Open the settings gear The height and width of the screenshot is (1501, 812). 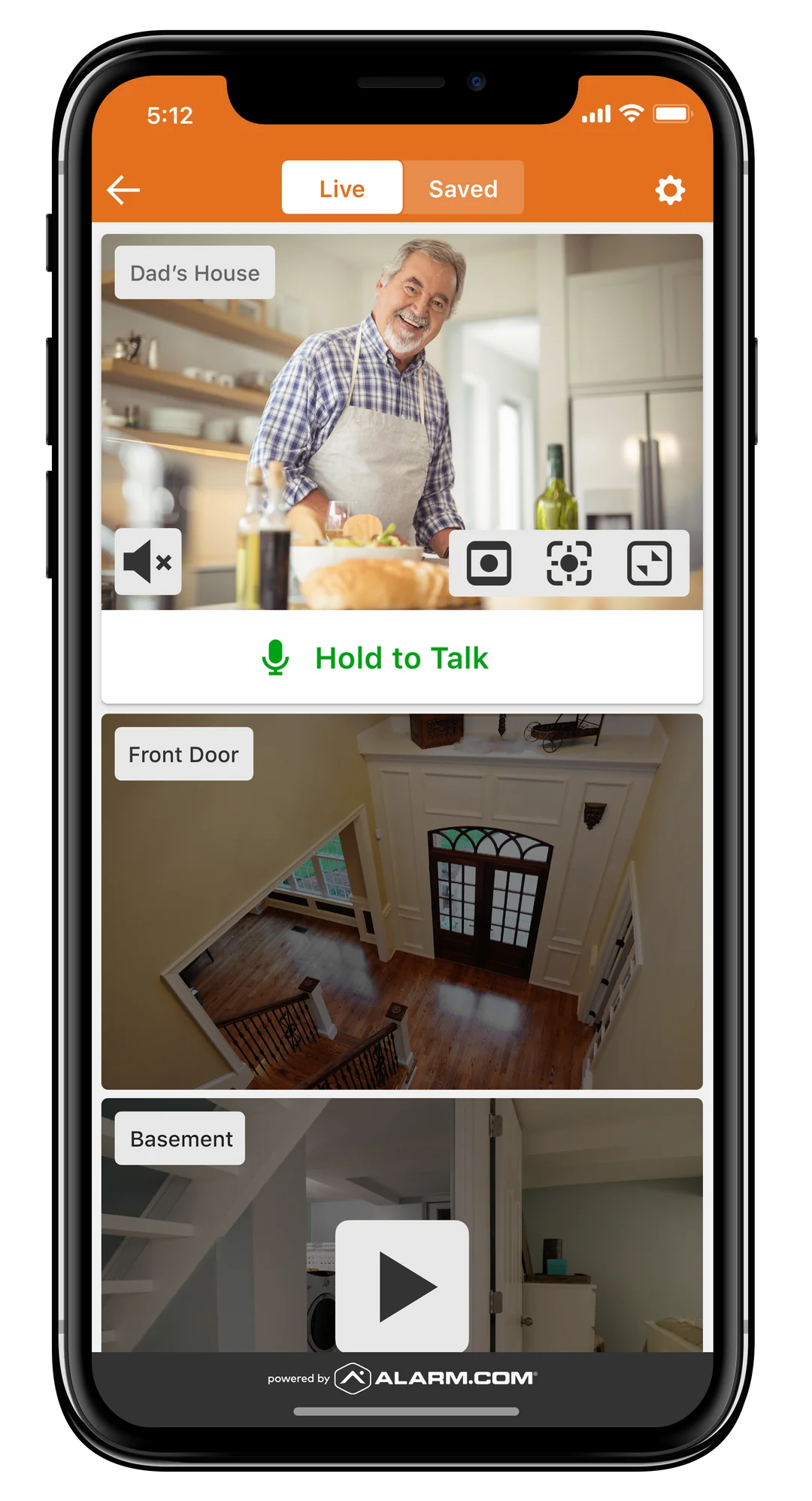pyautogui.click(x=670, y=190)
